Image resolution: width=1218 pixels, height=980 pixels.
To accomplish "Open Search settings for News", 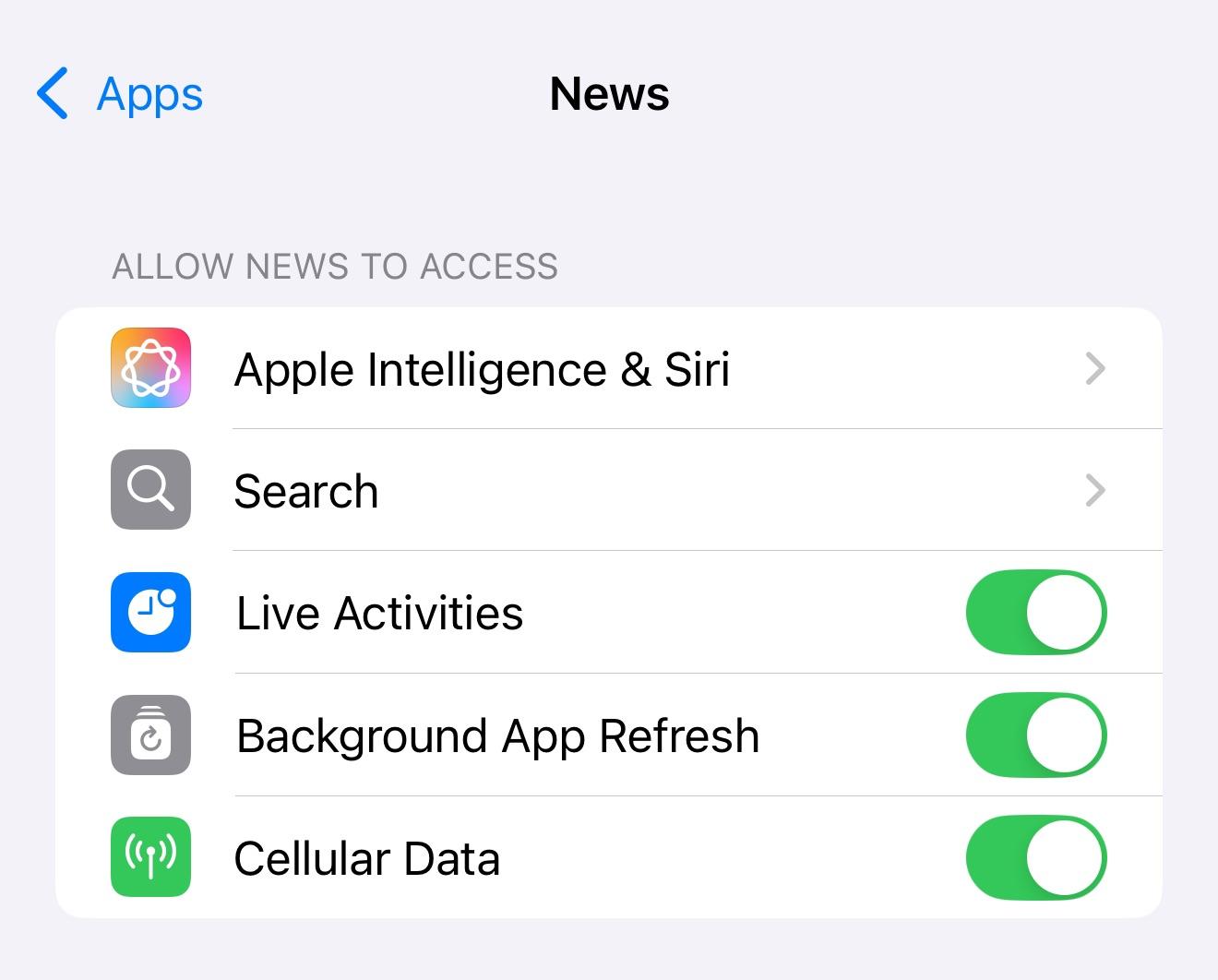I will 607,491.
